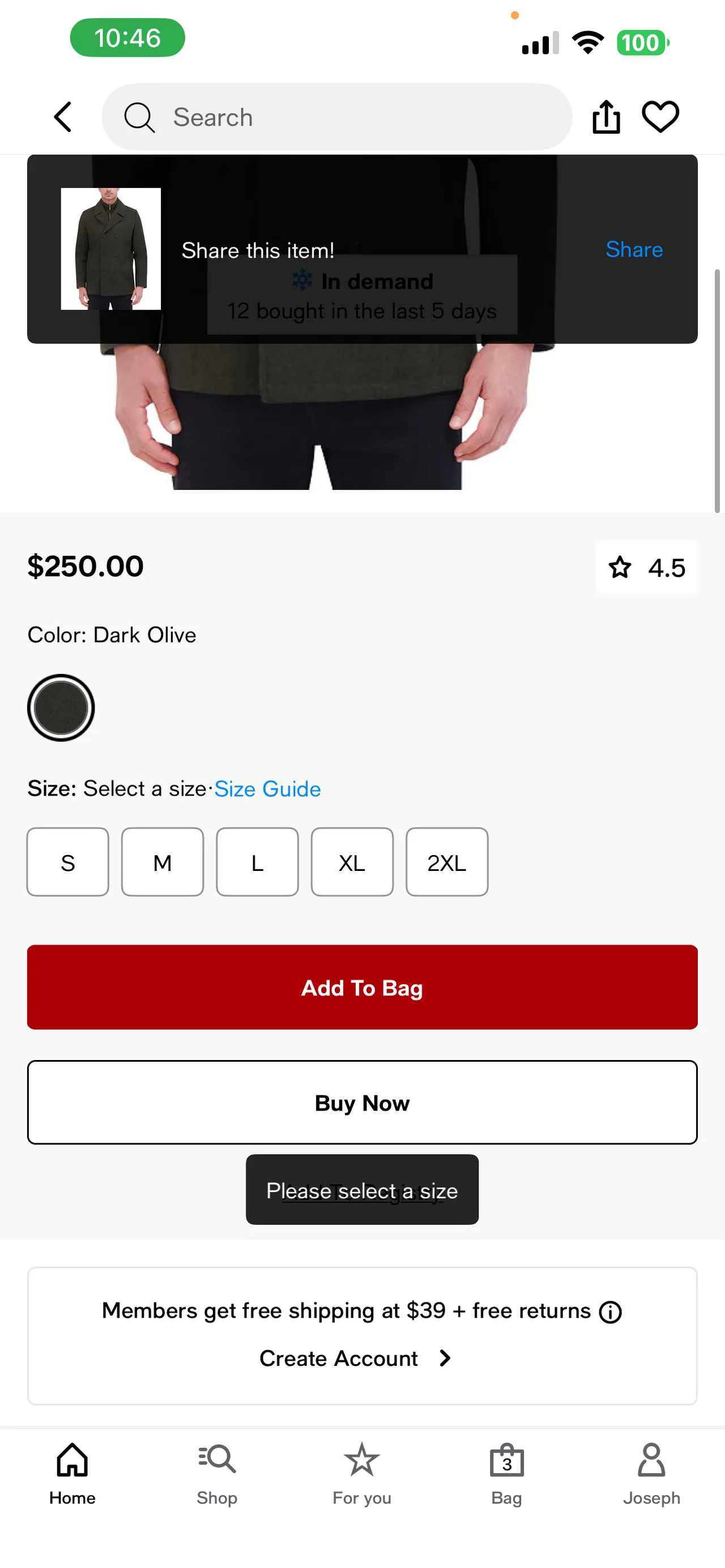
Task: Switch to the Shop tab
Action: click(217, 1473)
